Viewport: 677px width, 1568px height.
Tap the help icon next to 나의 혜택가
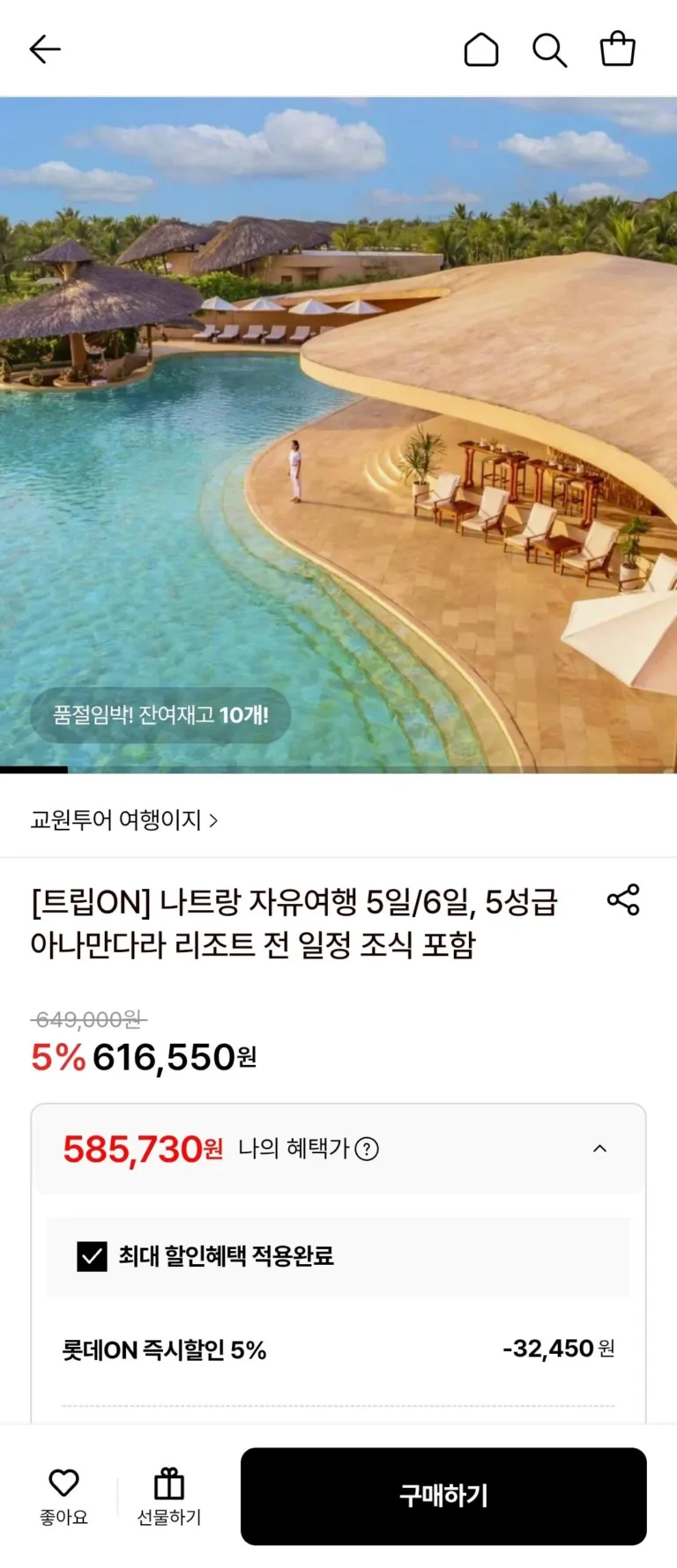[367, 1149]
